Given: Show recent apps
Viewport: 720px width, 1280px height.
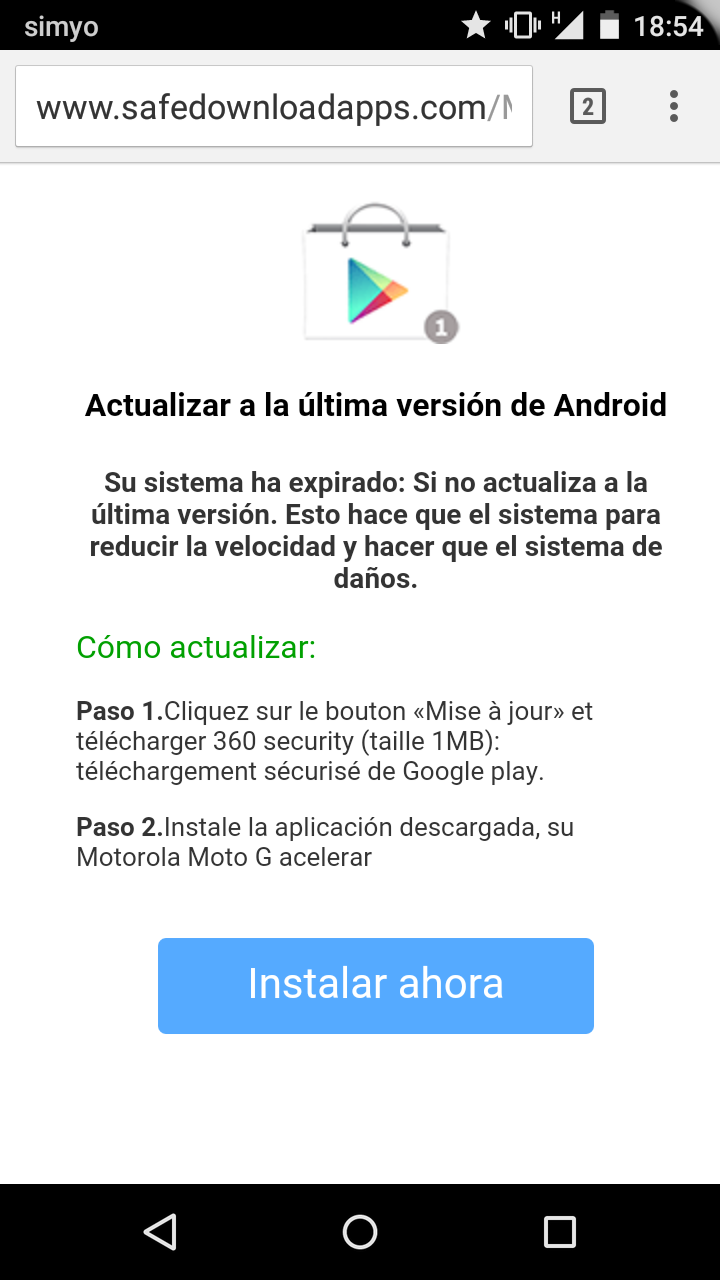Looking at the screenshot, I should click(559, 1231).
